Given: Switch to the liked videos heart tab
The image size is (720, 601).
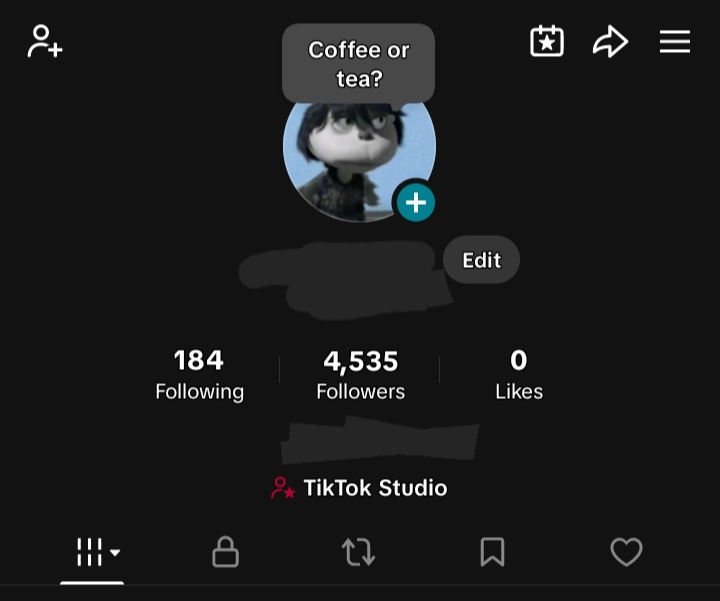Looking at the screenshot, I should tap(626, 552).
